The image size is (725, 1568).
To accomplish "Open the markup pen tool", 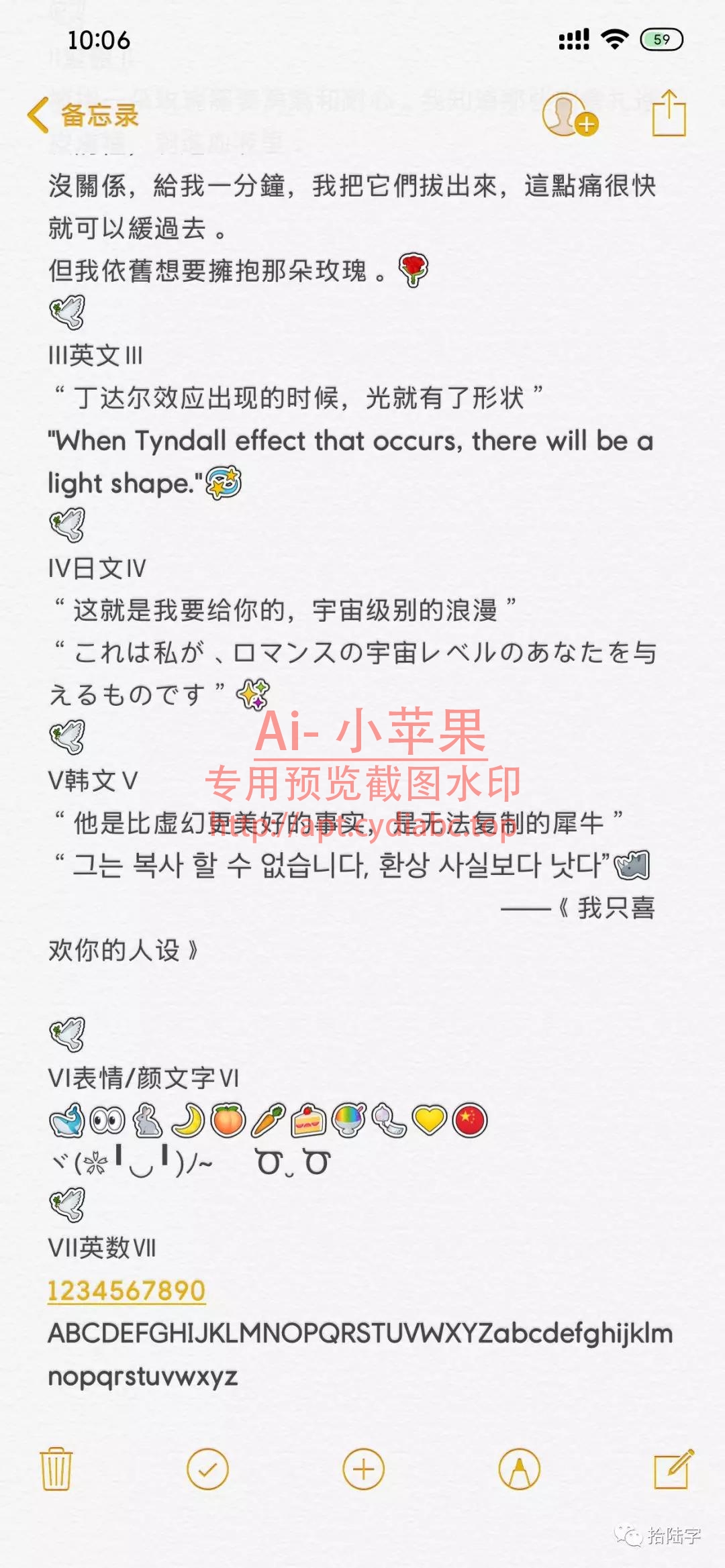I will coord(519,1469).
